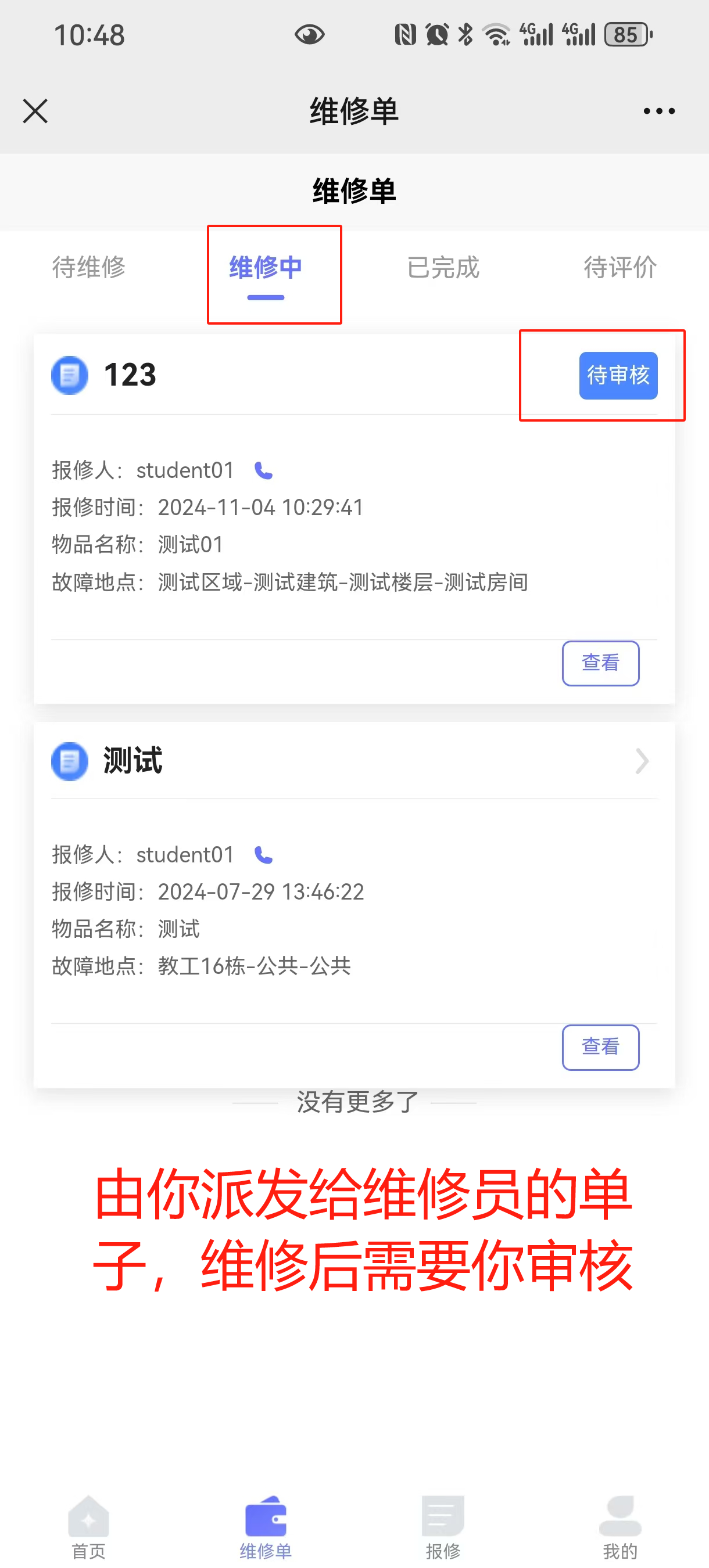
Task: Go to 首页 in the bottom bar
Action: (x=89, y=1527)
